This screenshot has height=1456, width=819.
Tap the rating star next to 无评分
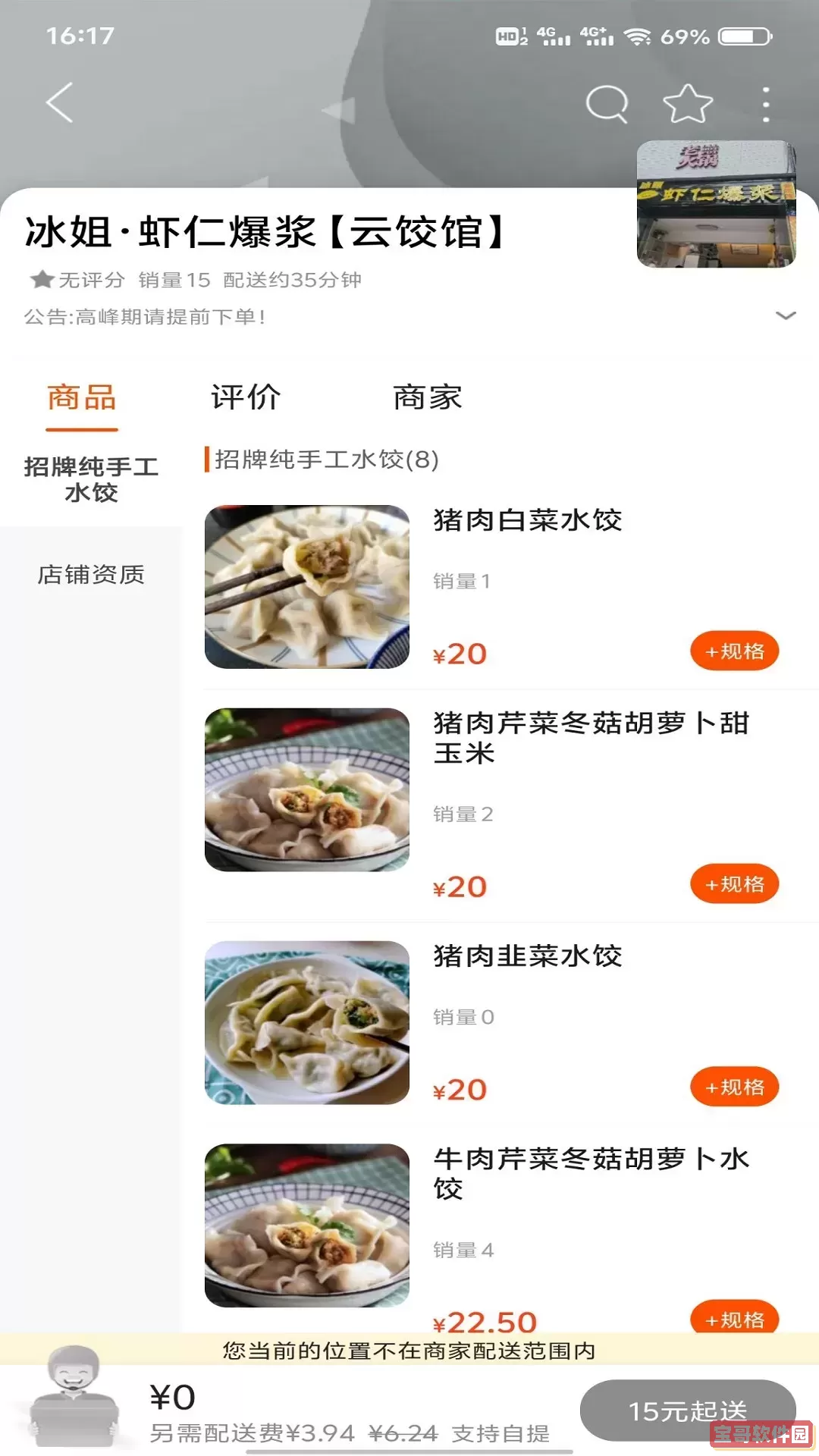tap(42, 279)
